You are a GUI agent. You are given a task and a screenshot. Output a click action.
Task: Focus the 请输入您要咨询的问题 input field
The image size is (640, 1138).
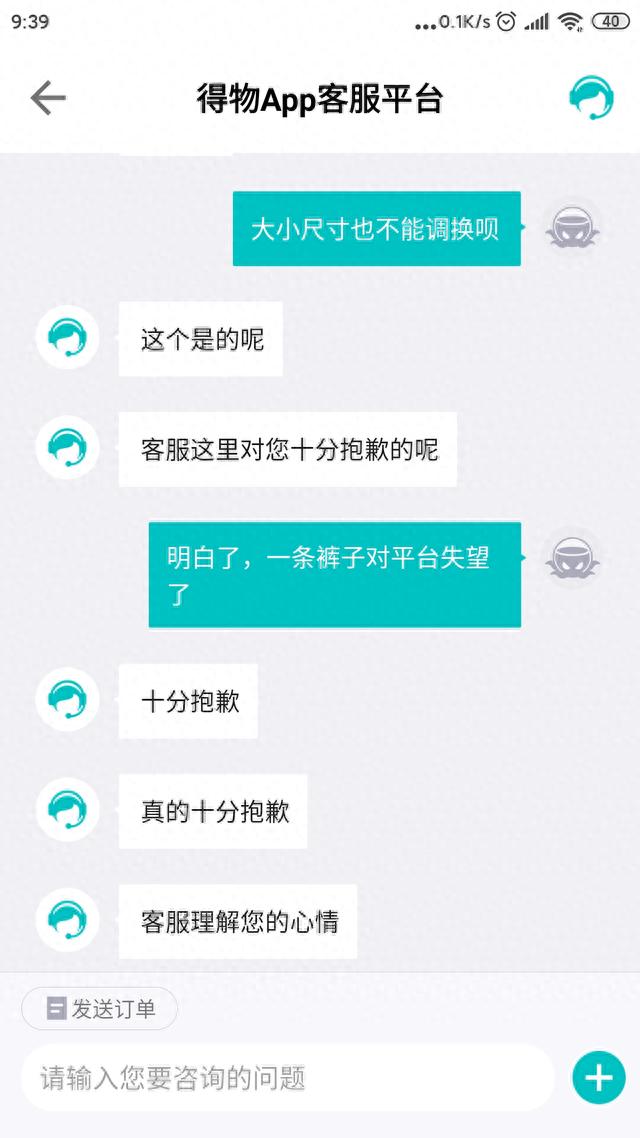point(287,1078)
